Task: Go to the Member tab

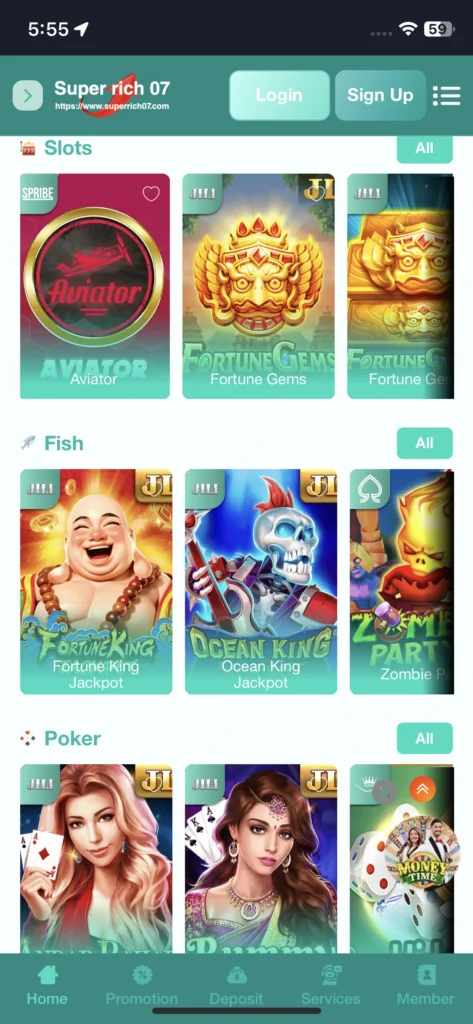Action: tap(425, 985)
